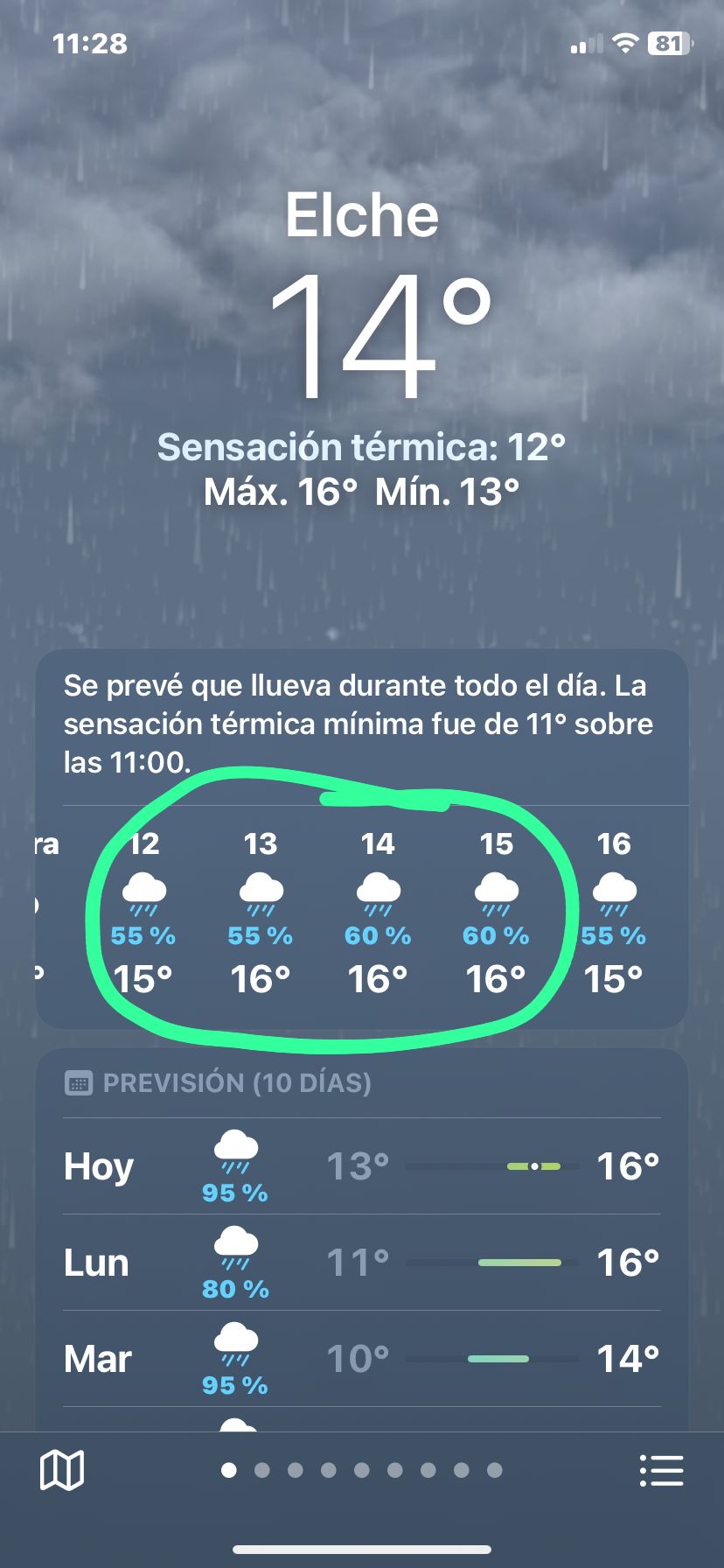Show the Mar daily forecast
Screen dimensions: 724x1568
pos(361,1359)
